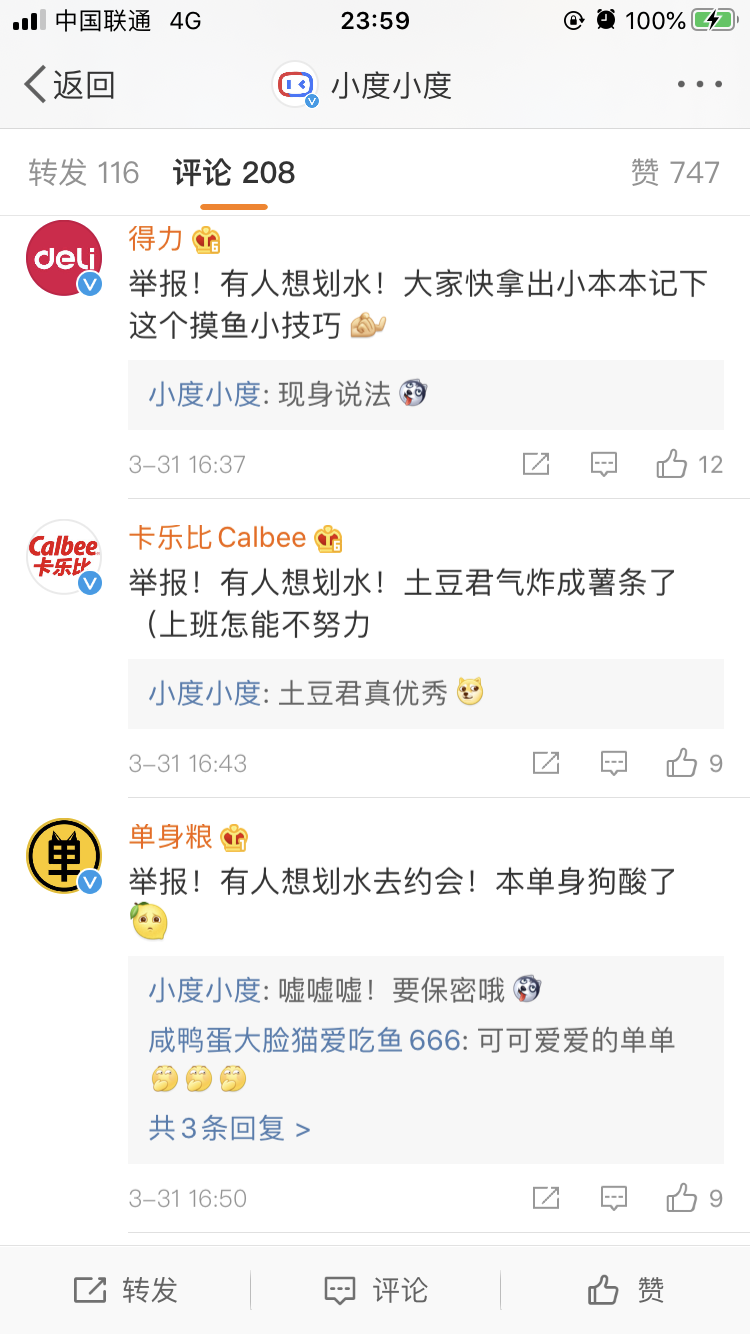Screen dimensions: 750x1334
Task: Open 小度小度 profile from the title bar
Action: click(x=365, y=85)
